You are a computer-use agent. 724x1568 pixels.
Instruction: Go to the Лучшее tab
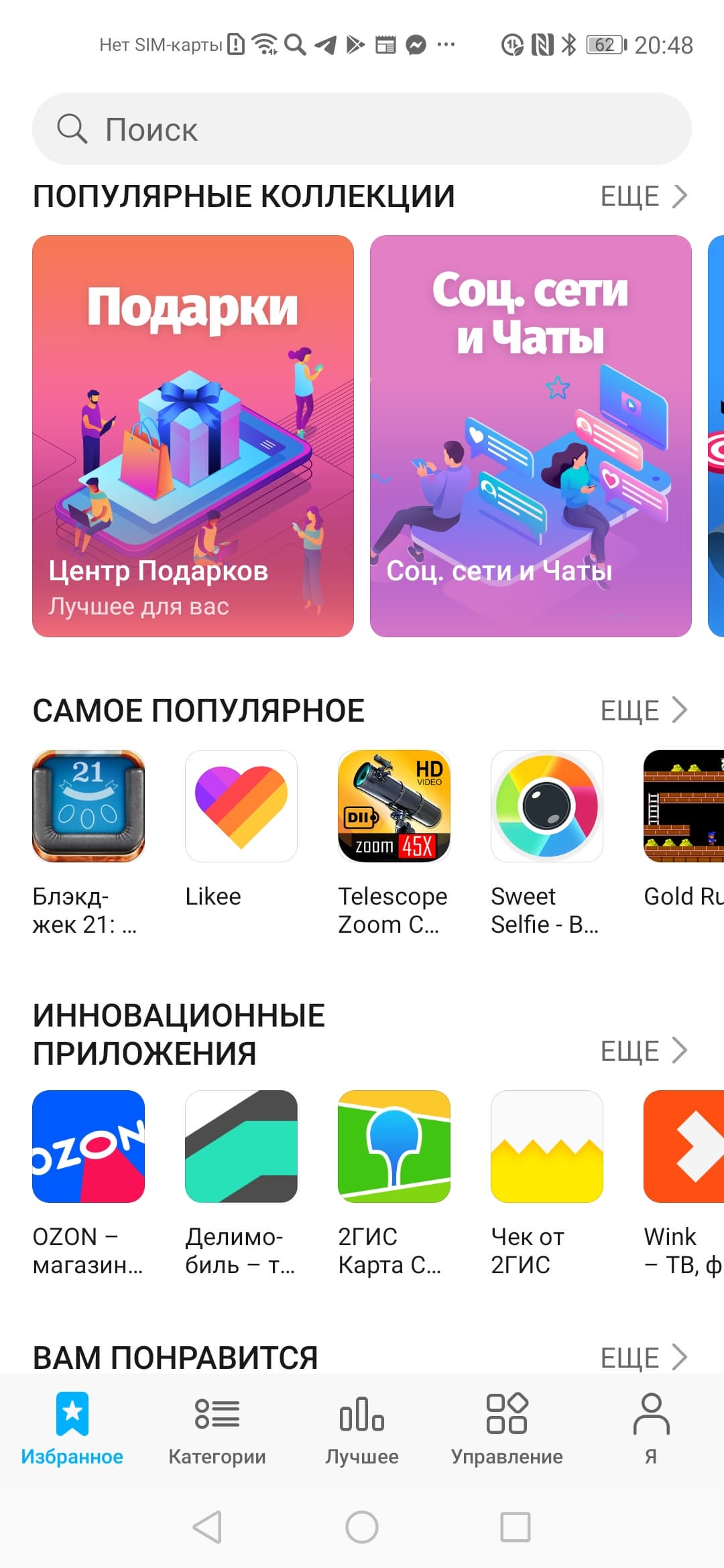point(362,1429)
